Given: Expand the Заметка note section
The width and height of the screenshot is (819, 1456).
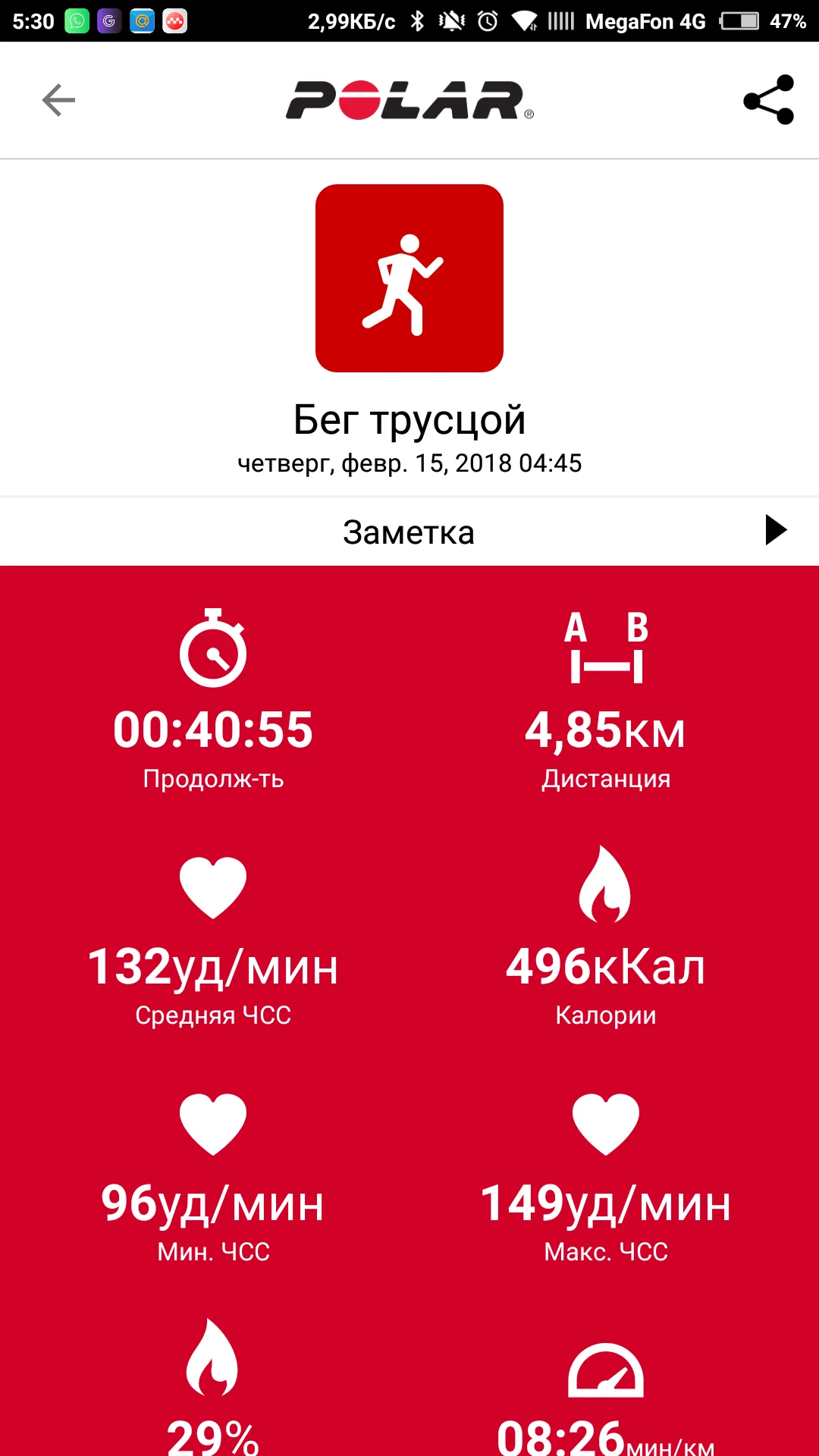Looking at the screenshot, I should coord(775,530).
